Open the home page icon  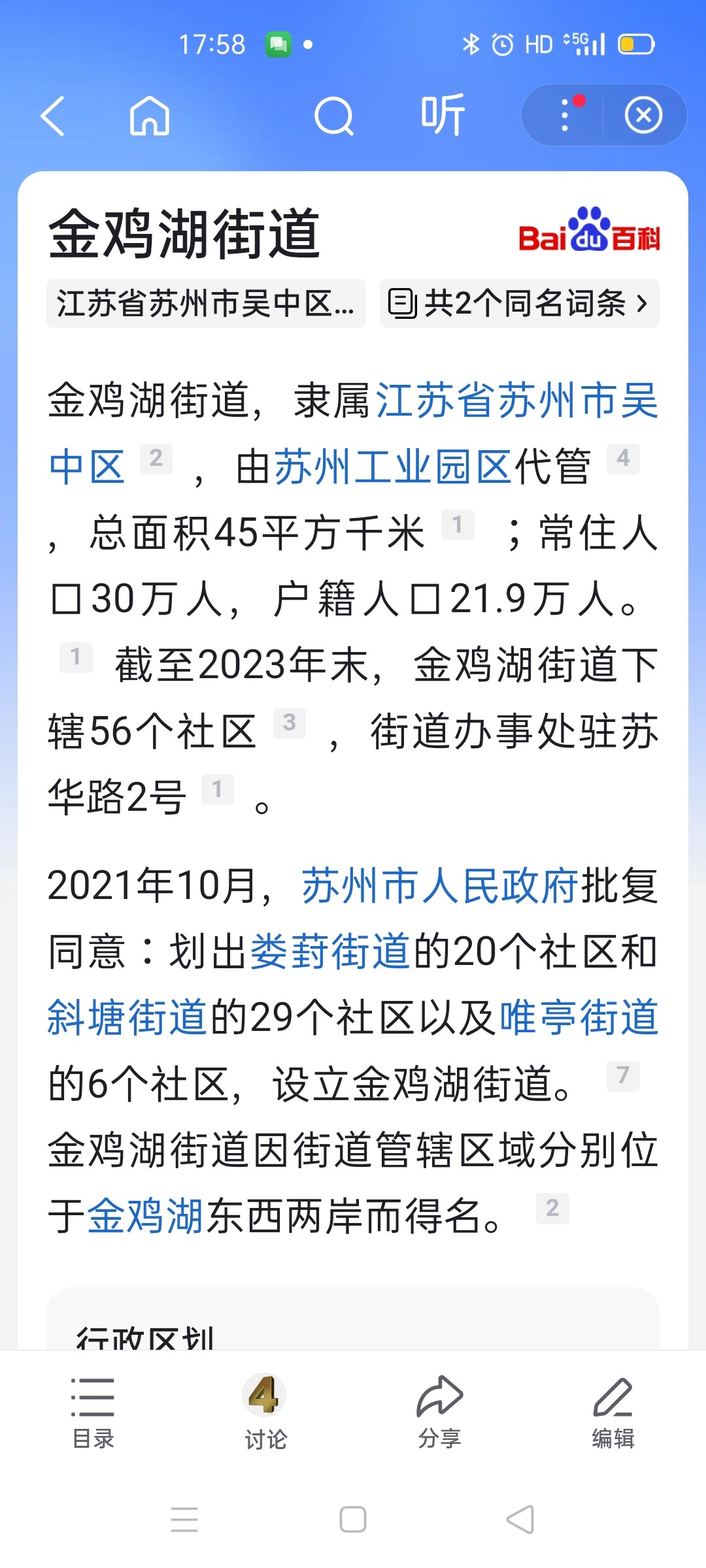pos(150,116)
